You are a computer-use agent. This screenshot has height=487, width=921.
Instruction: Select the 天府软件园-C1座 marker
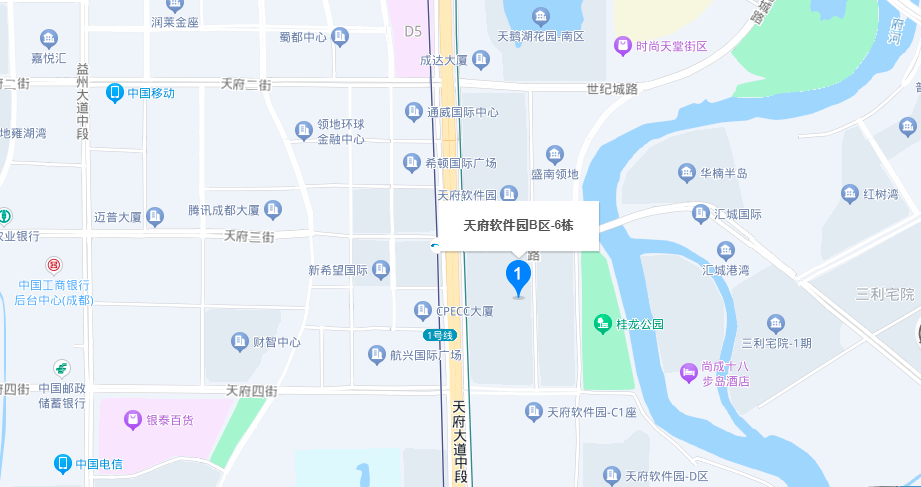coord(534,411)
